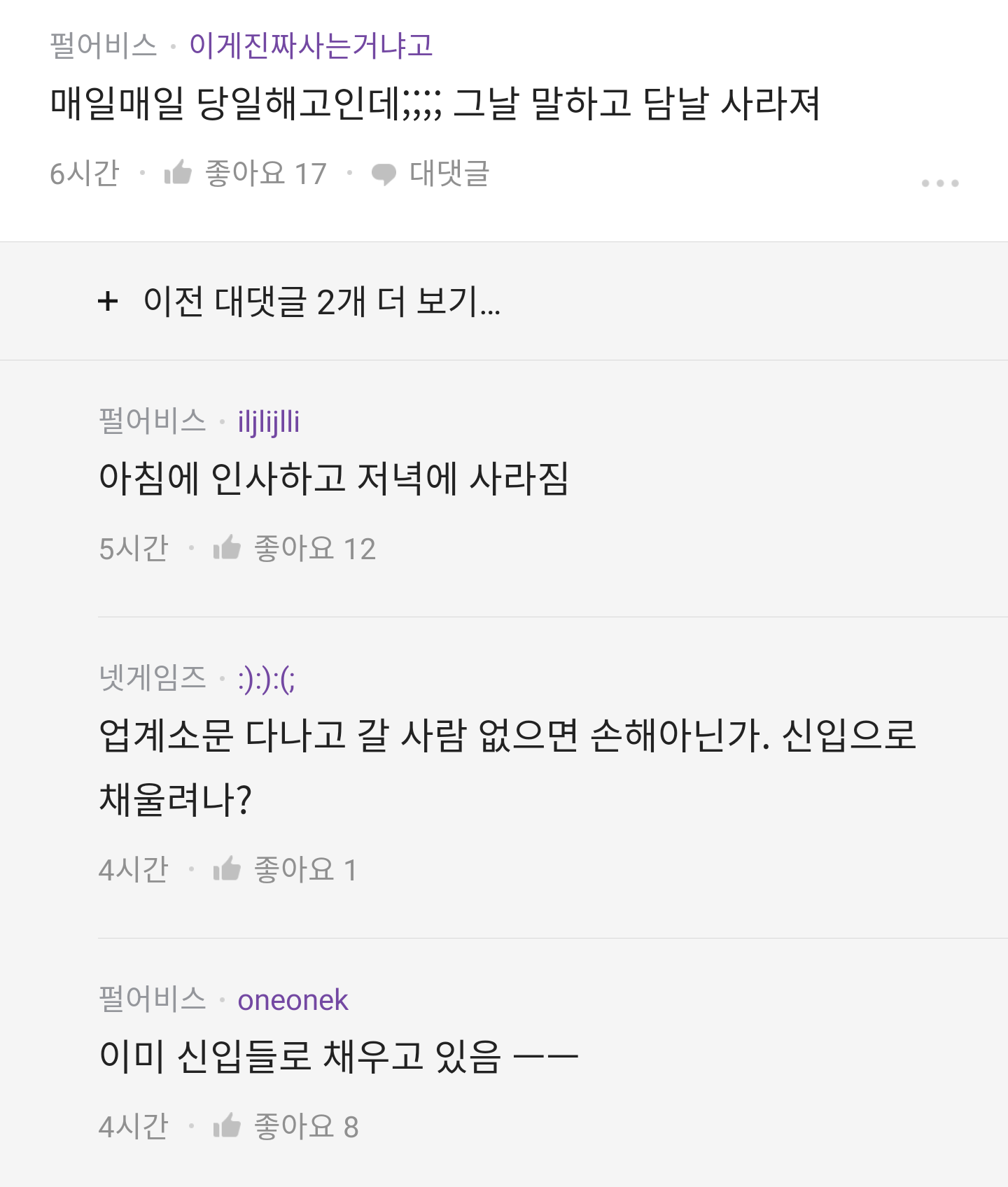The height and width of the screenshot is (1187, 1008).
Task: Expand 이전 대댓글 2개 더 보기
Action: (x=300, y=302)
